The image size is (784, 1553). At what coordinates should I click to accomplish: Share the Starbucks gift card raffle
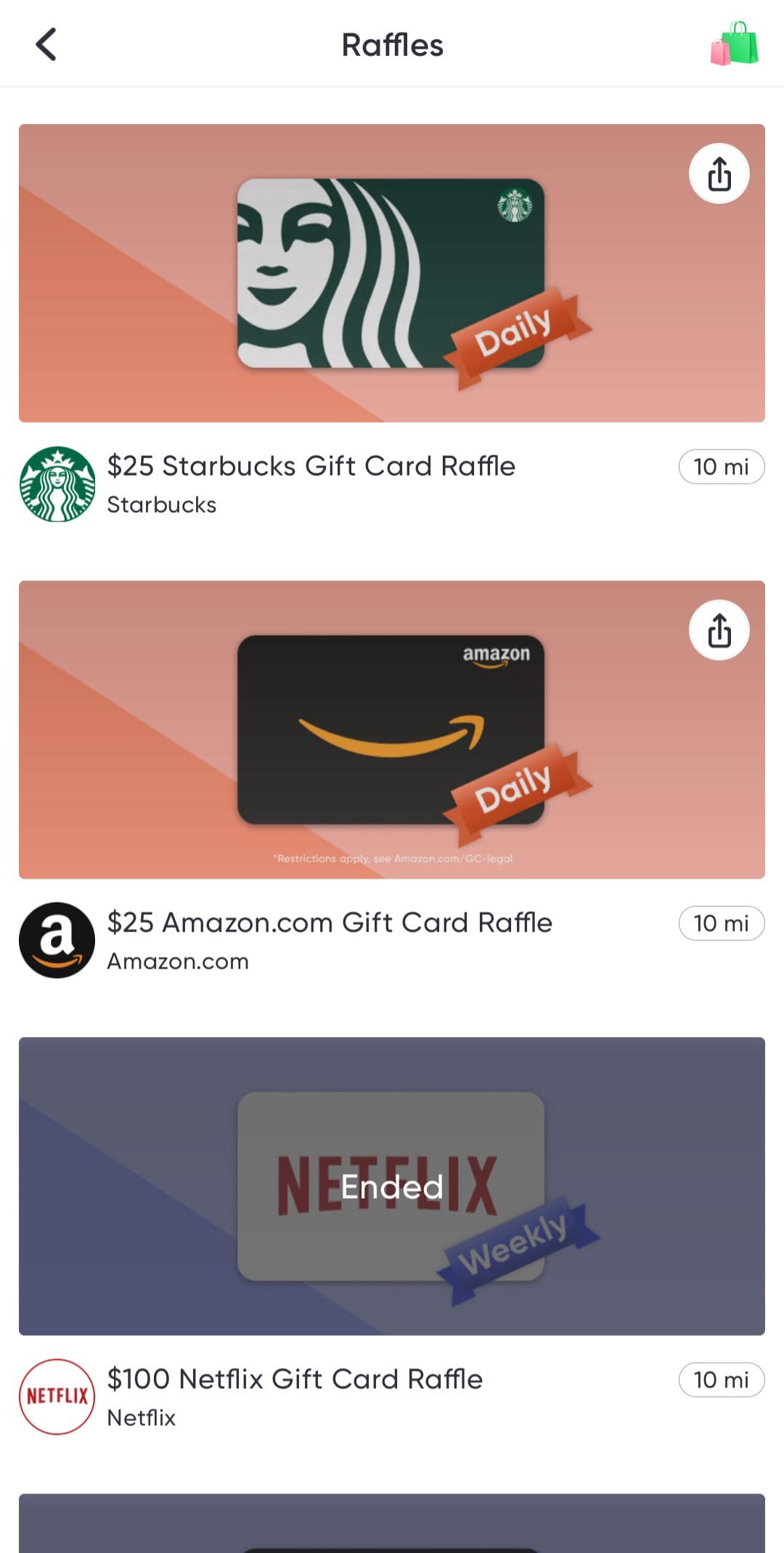click(x=719, y=174)
